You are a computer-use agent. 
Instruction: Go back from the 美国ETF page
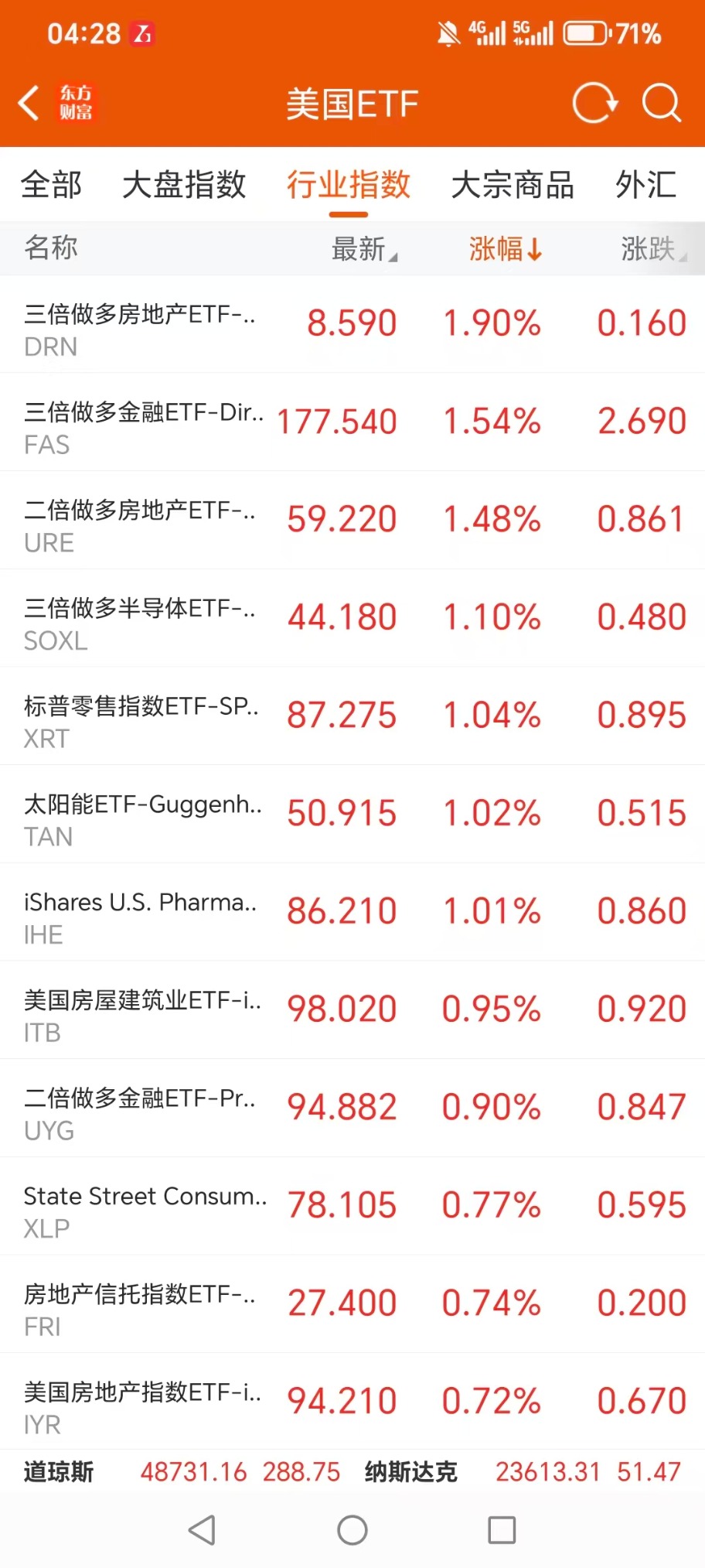tap(29, 103)
